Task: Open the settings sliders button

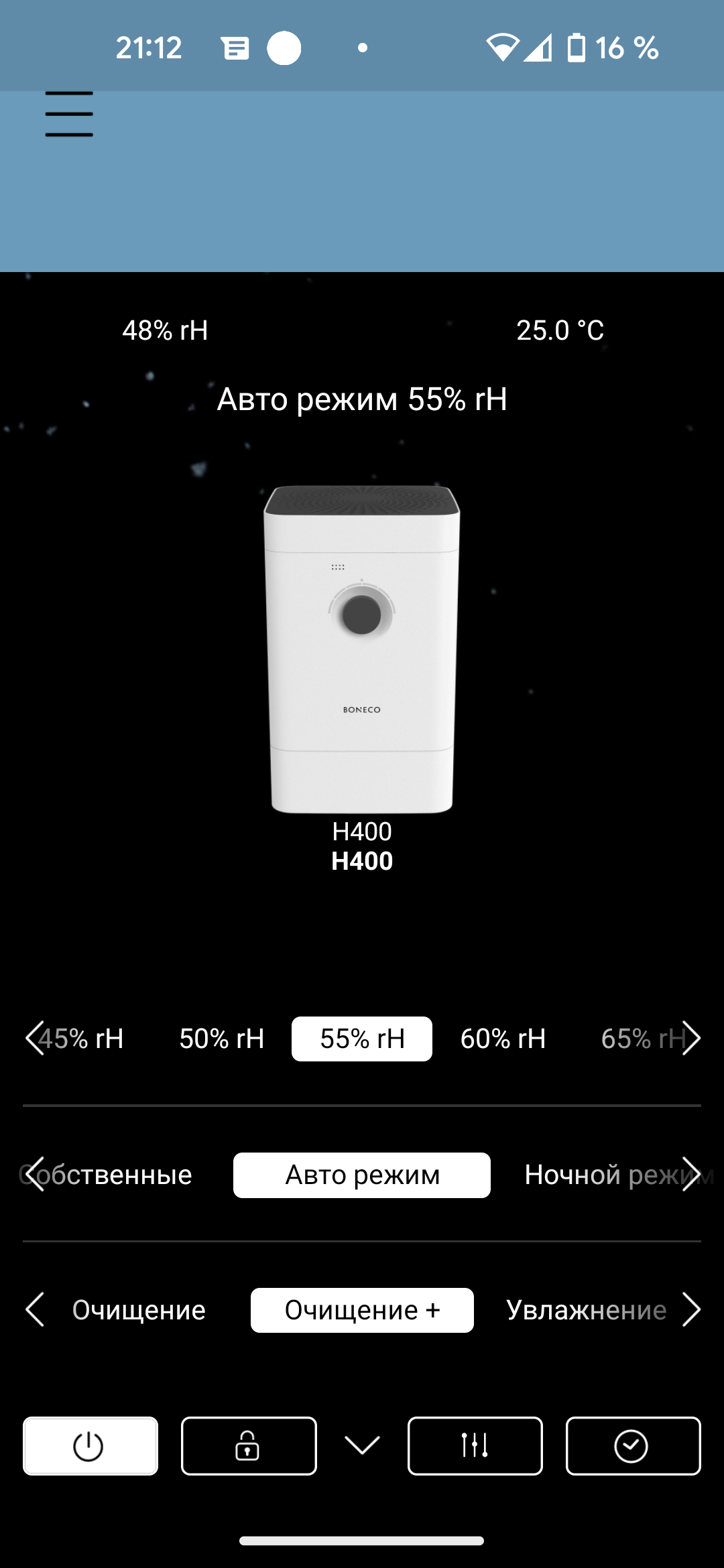Action: [475, 1446]
